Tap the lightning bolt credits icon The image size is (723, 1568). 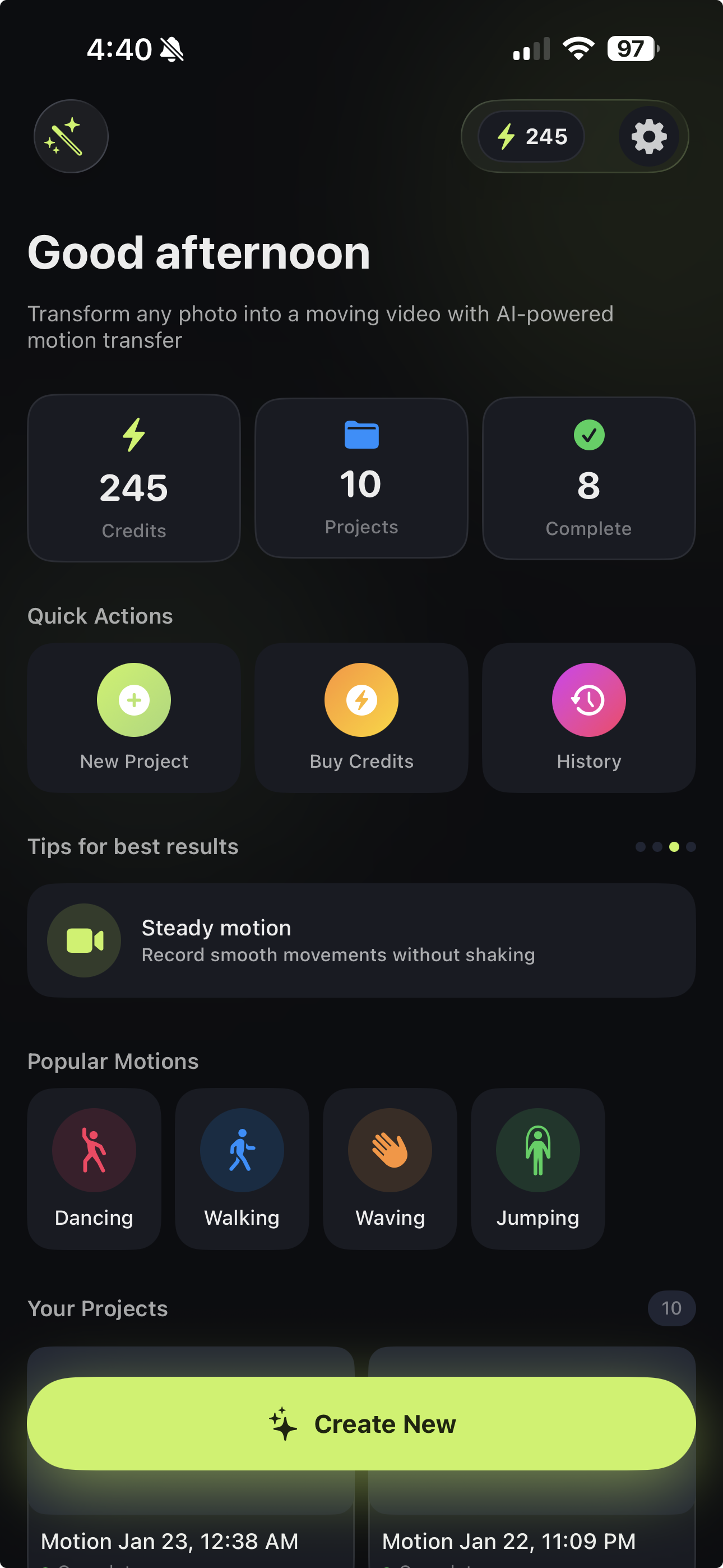click(133, 436)
